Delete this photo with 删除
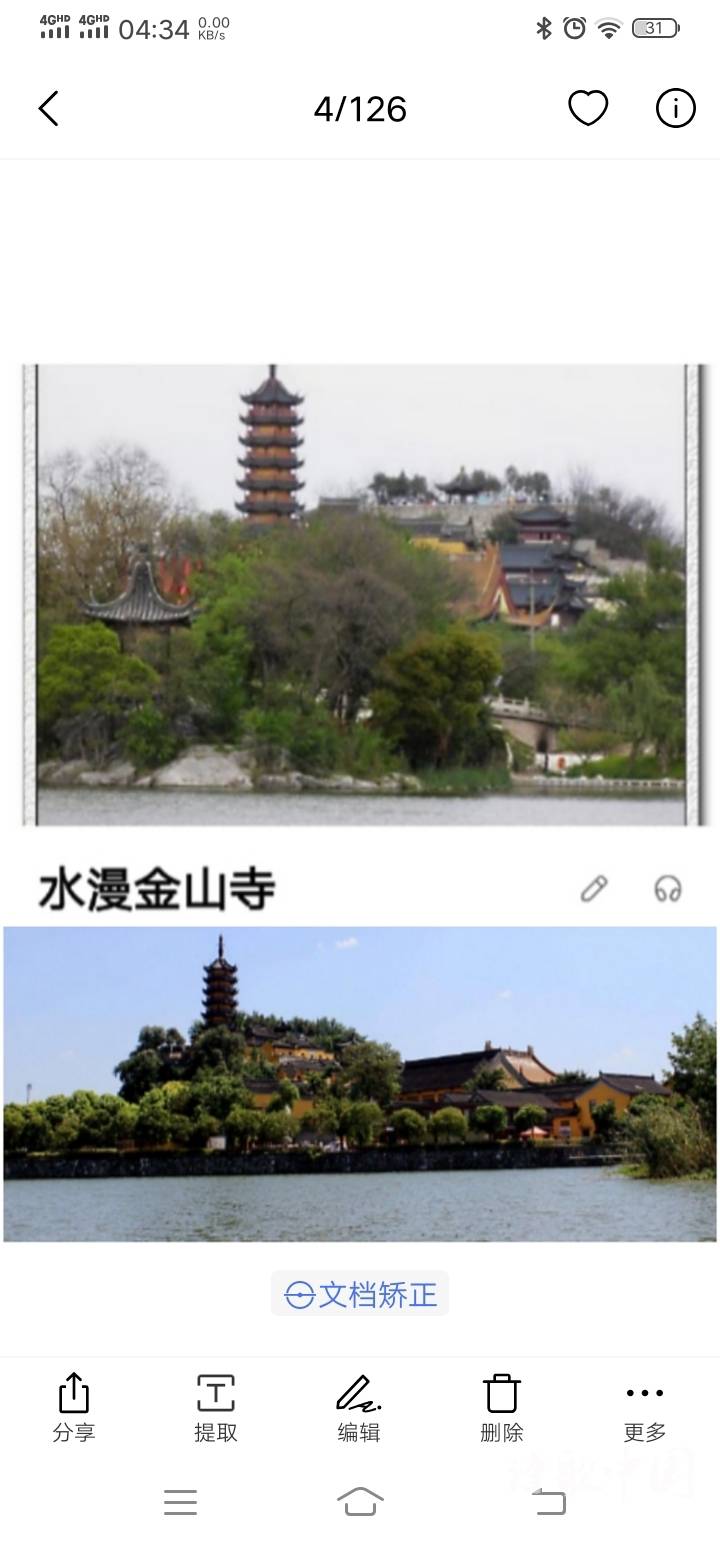720x1544 pixels. point(502,1406)
